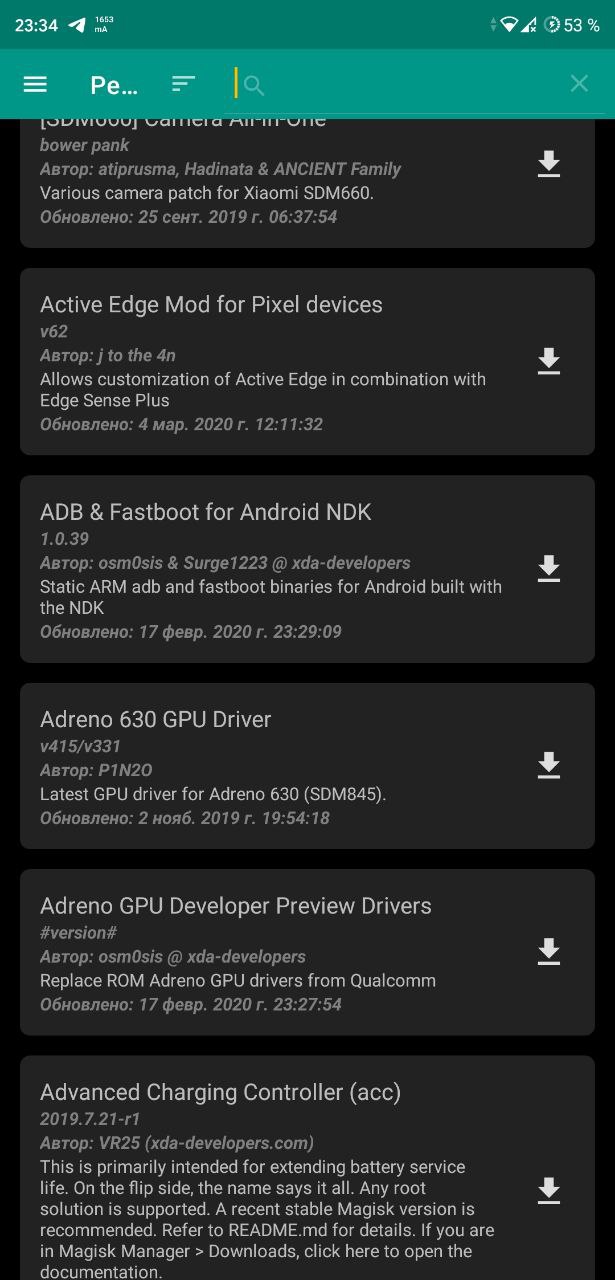The height and width of the screenshot is (1280, 615).
Task: Focus the search text field
Action: point(400,85)
